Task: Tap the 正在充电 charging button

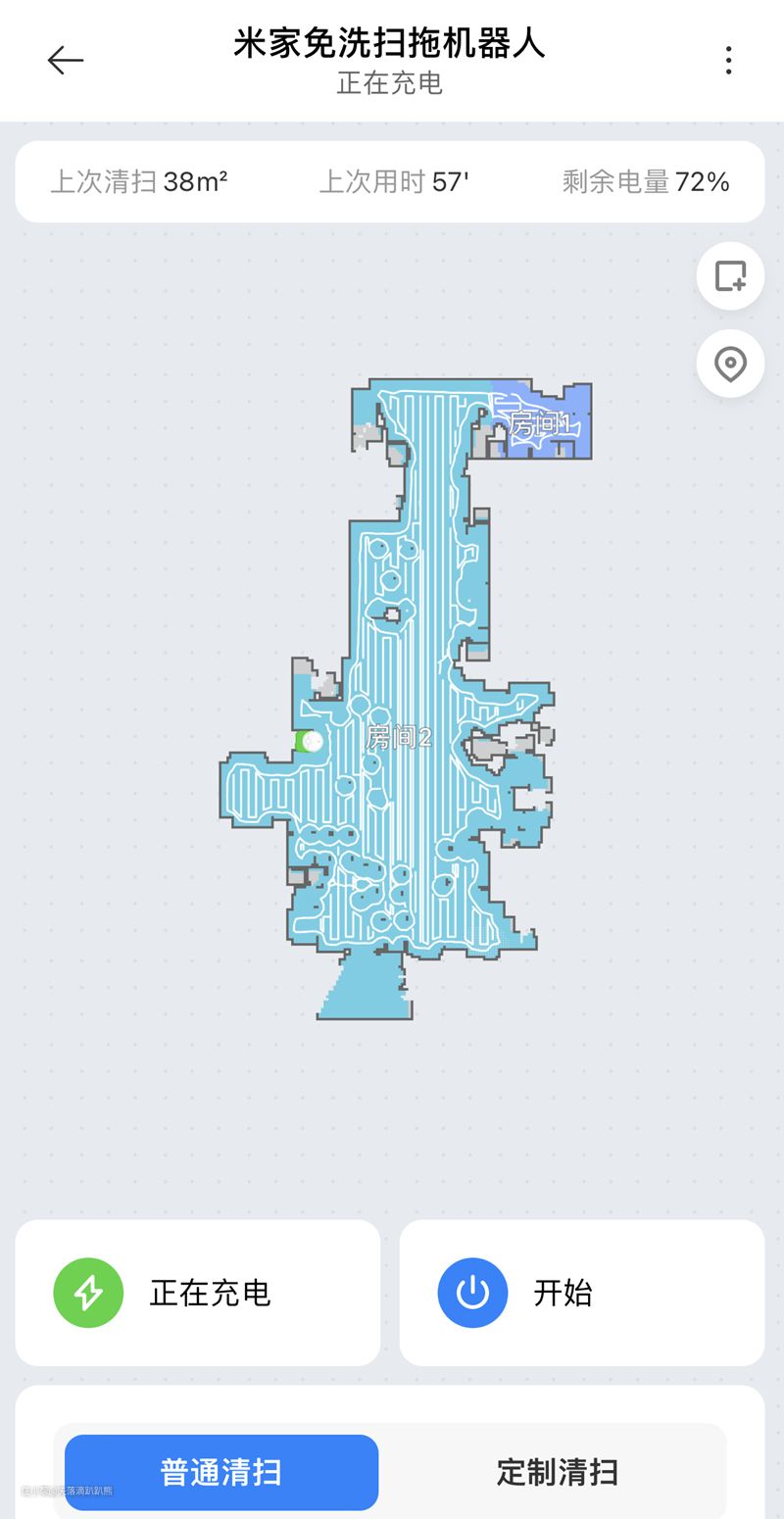Action: point(197,1293)
